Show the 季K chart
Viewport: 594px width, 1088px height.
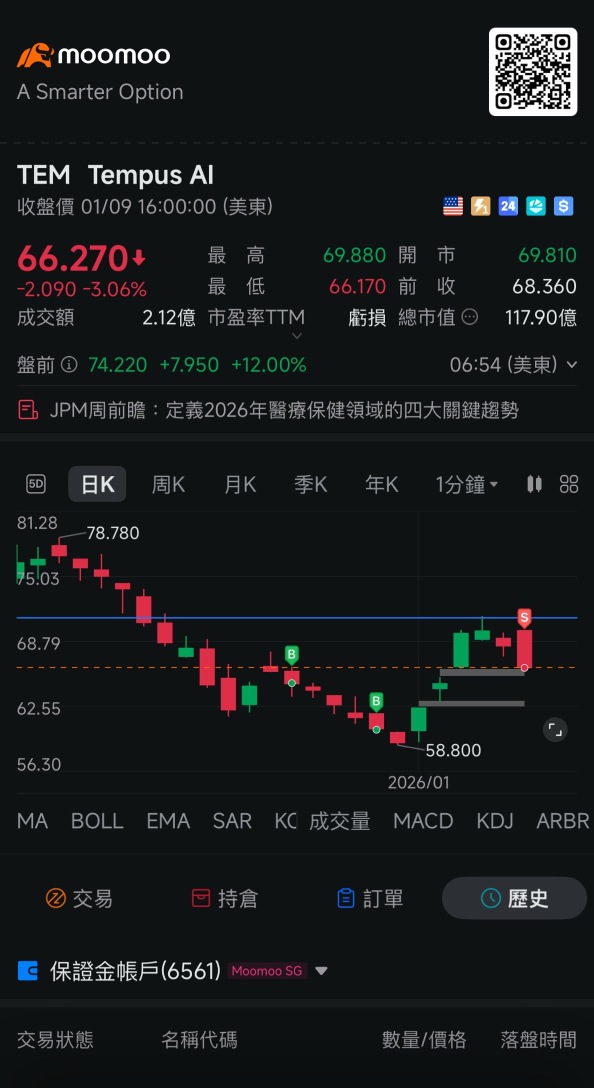point(311,484)
